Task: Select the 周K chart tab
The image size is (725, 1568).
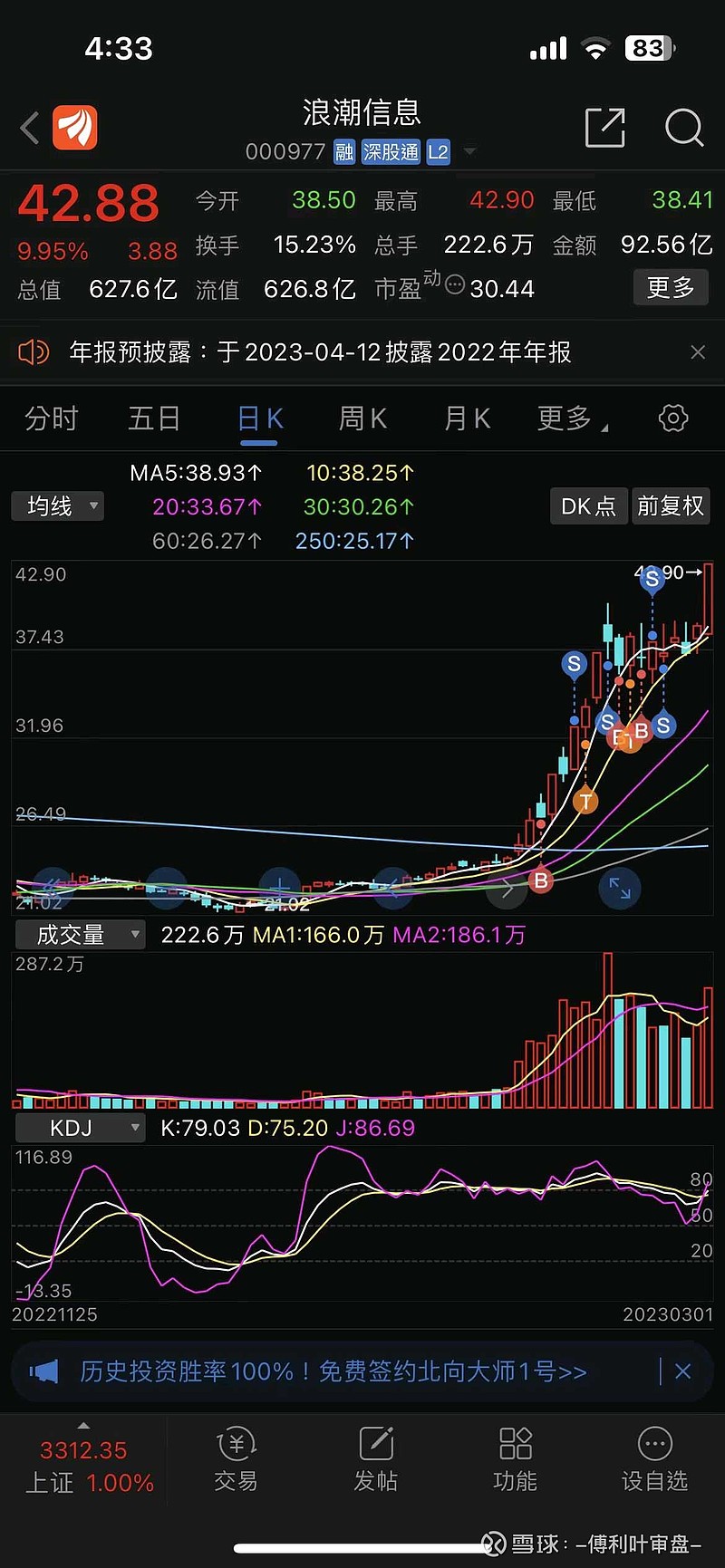Action: (x=362, y=418)
